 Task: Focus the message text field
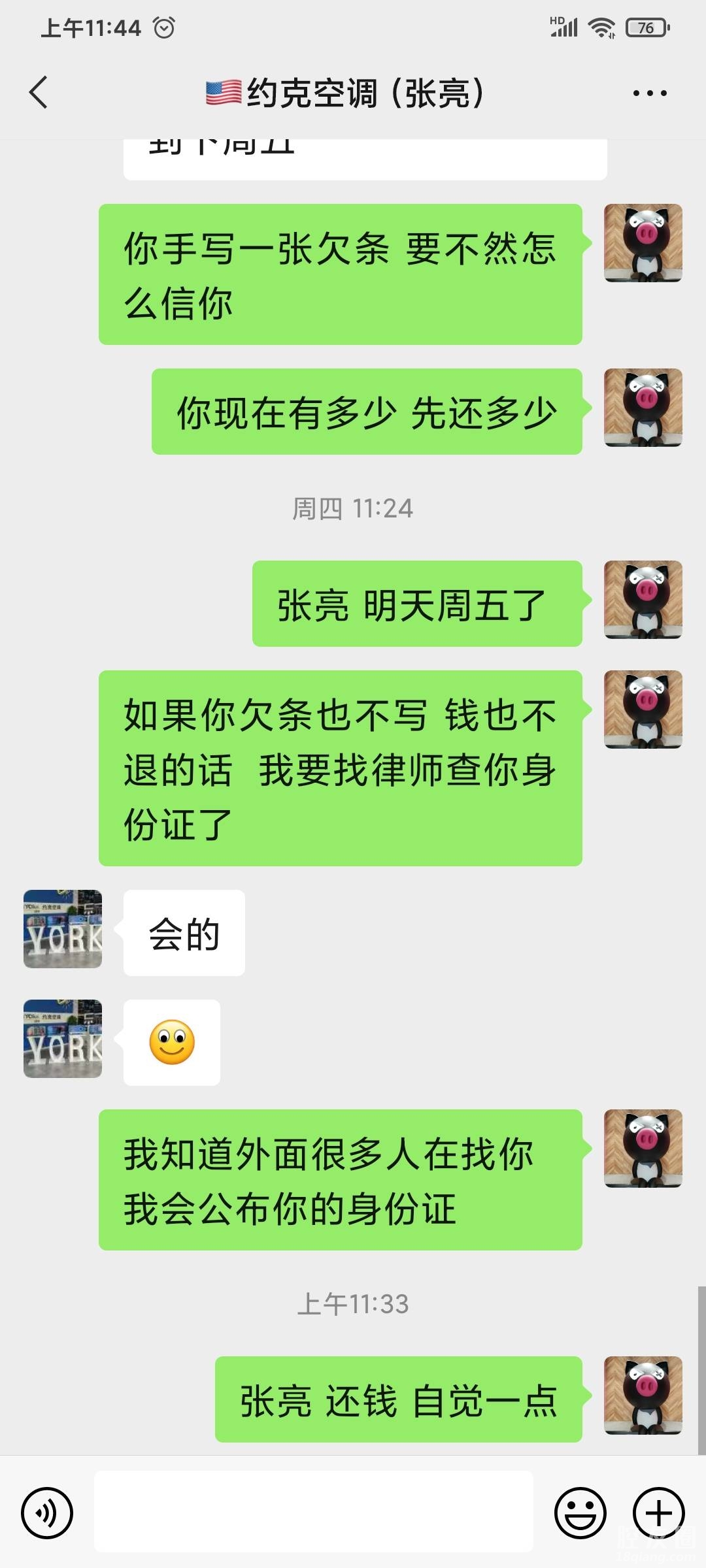tap(314, 1512)
